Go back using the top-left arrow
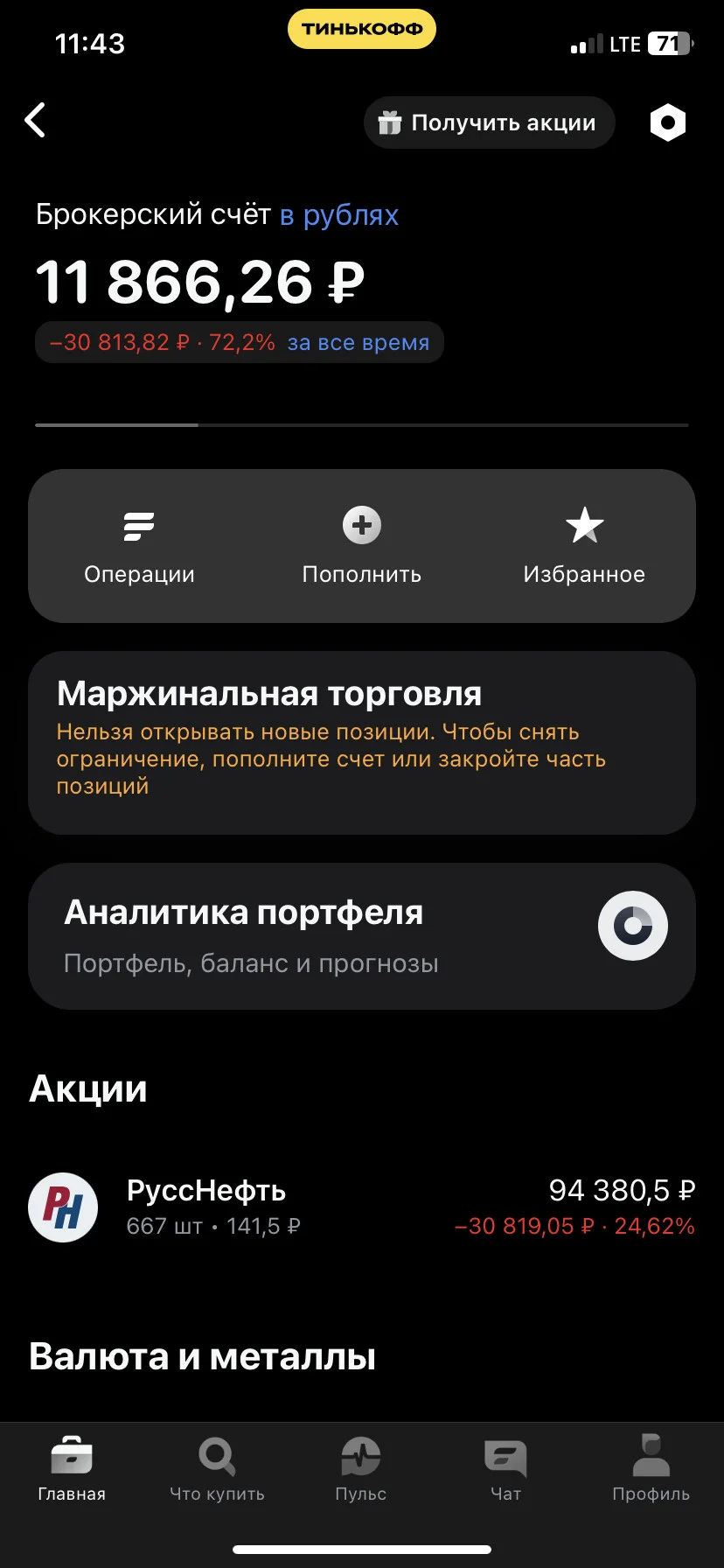This screenshot has width=724, height=1568. coord(35,121)
